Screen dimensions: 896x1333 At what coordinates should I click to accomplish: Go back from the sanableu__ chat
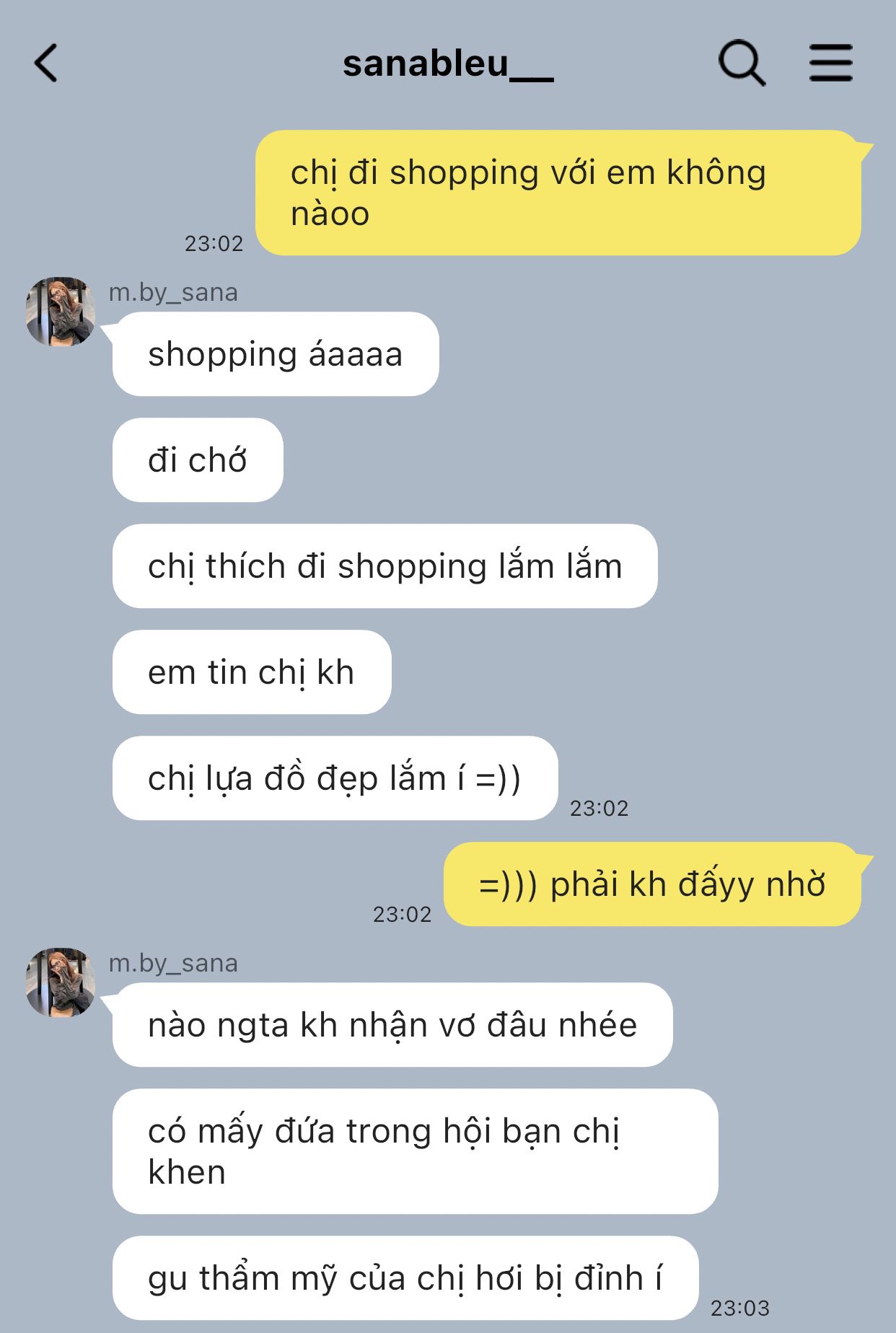tap(46, 63)
